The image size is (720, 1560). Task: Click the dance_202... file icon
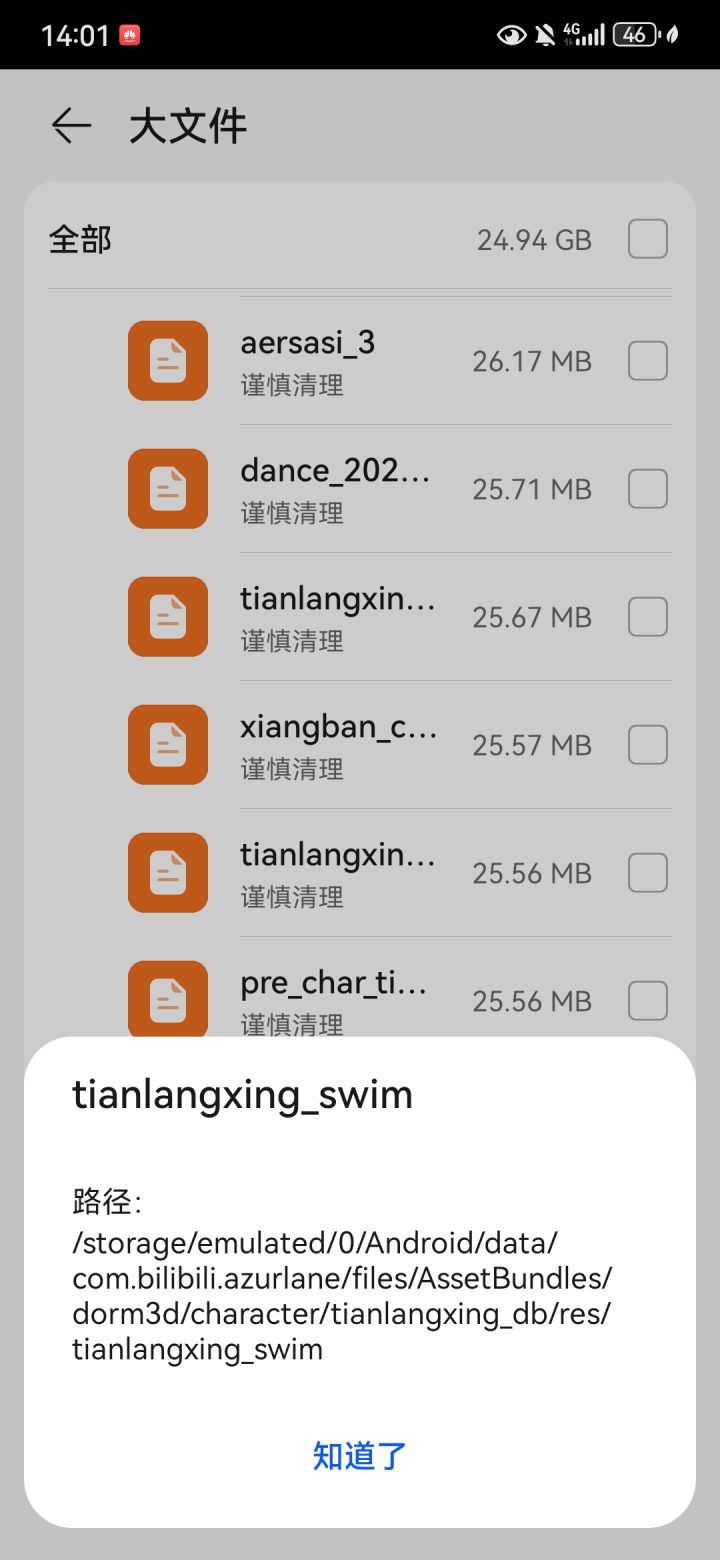167,488
